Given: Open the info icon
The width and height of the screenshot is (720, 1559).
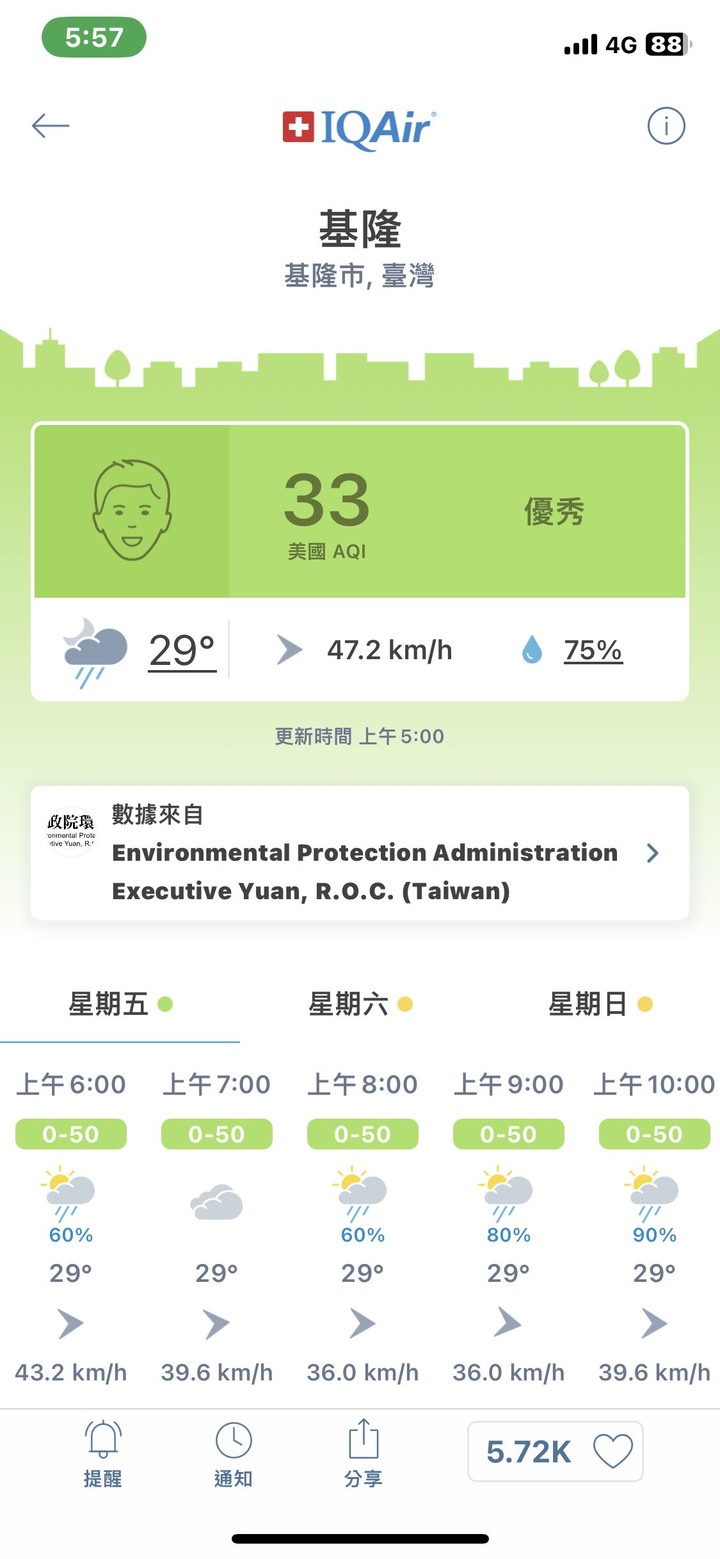Looking at the screenshot, I should click(666, 126).
